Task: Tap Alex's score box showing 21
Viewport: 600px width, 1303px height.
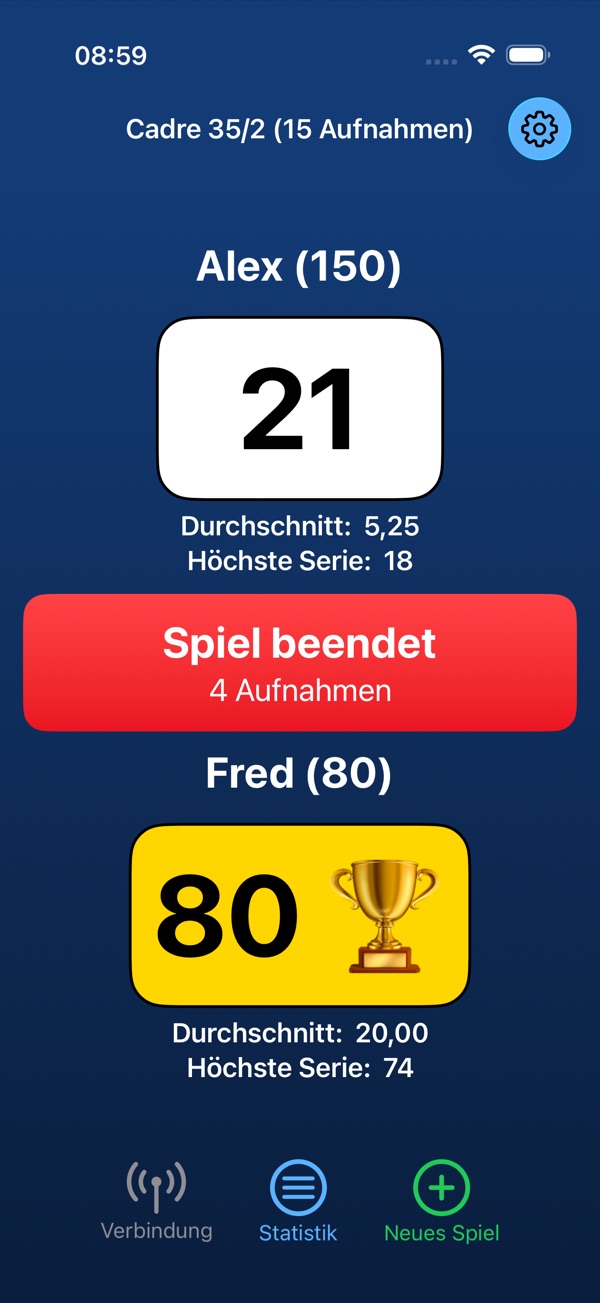Action: tap(299, 409)
